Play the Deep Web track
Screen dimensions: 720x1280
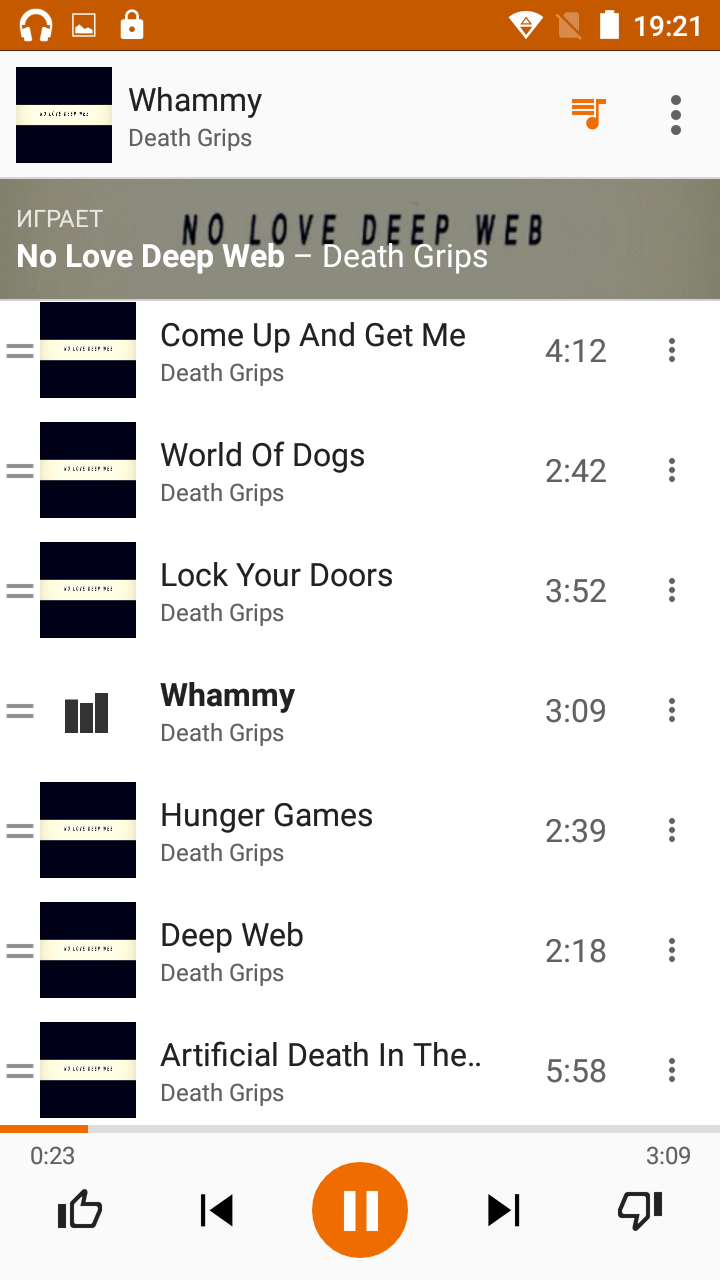232,951
